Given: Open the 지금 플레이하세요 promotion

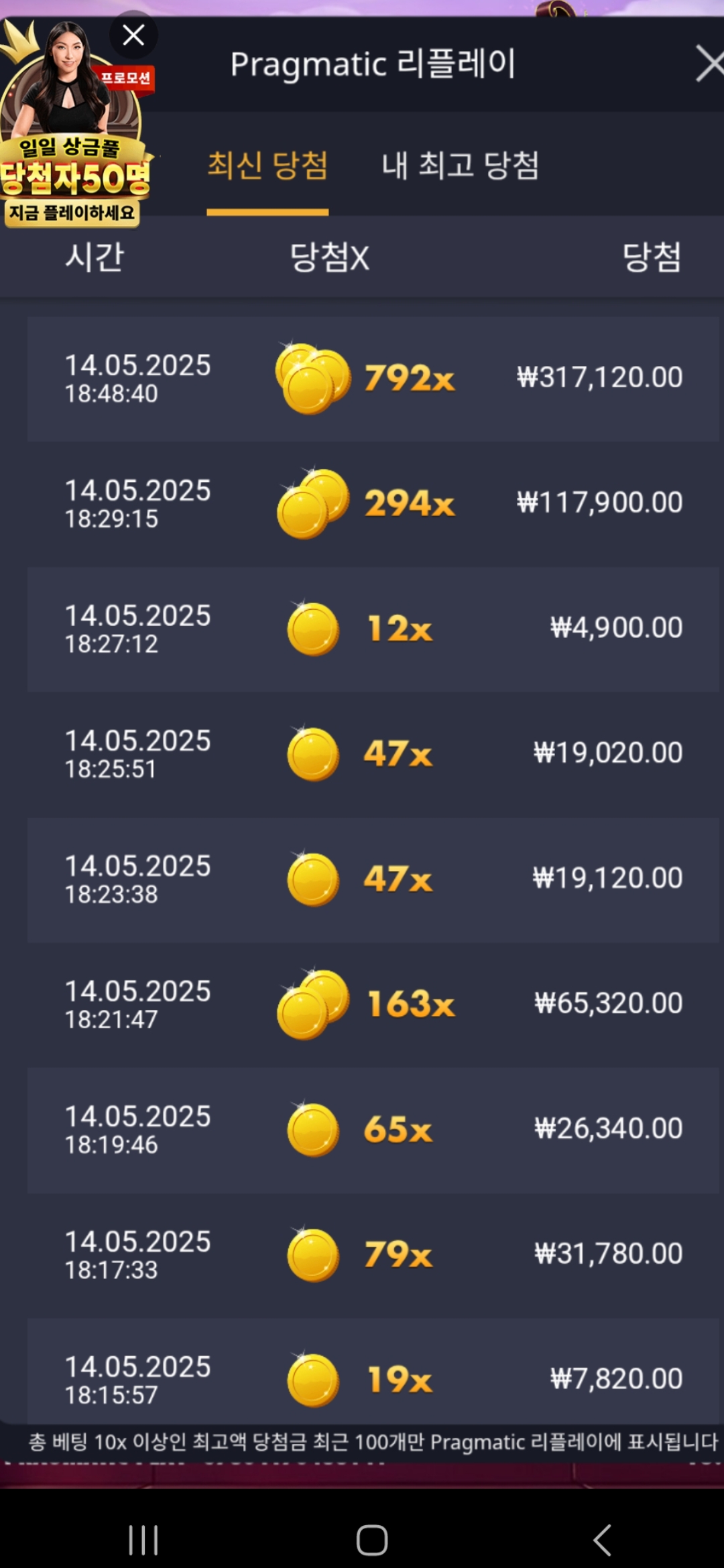Looking at the screenshot, I should click(x=72, y=213).
